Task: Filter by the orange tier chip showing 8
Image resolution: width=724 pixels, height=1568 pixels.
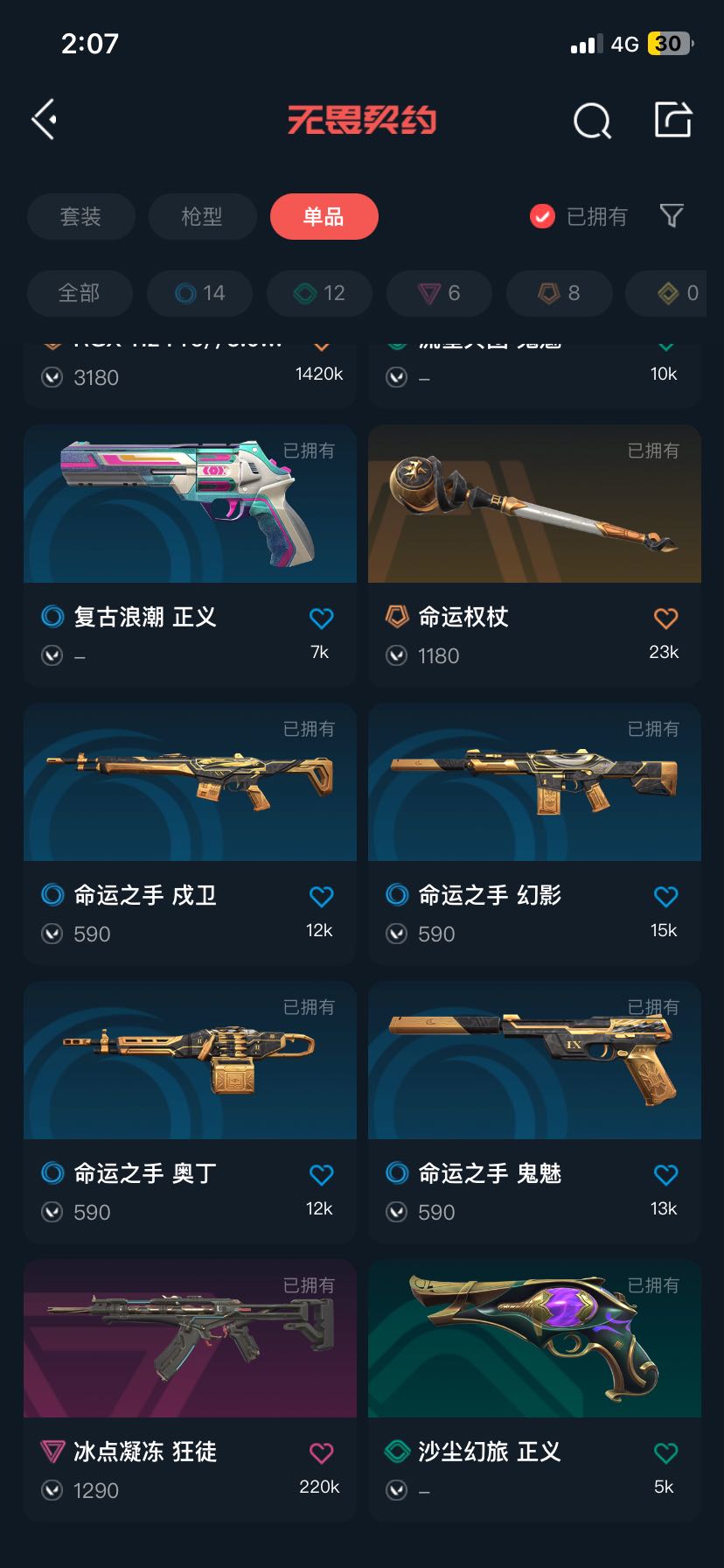Action: [x=560, y=293]
